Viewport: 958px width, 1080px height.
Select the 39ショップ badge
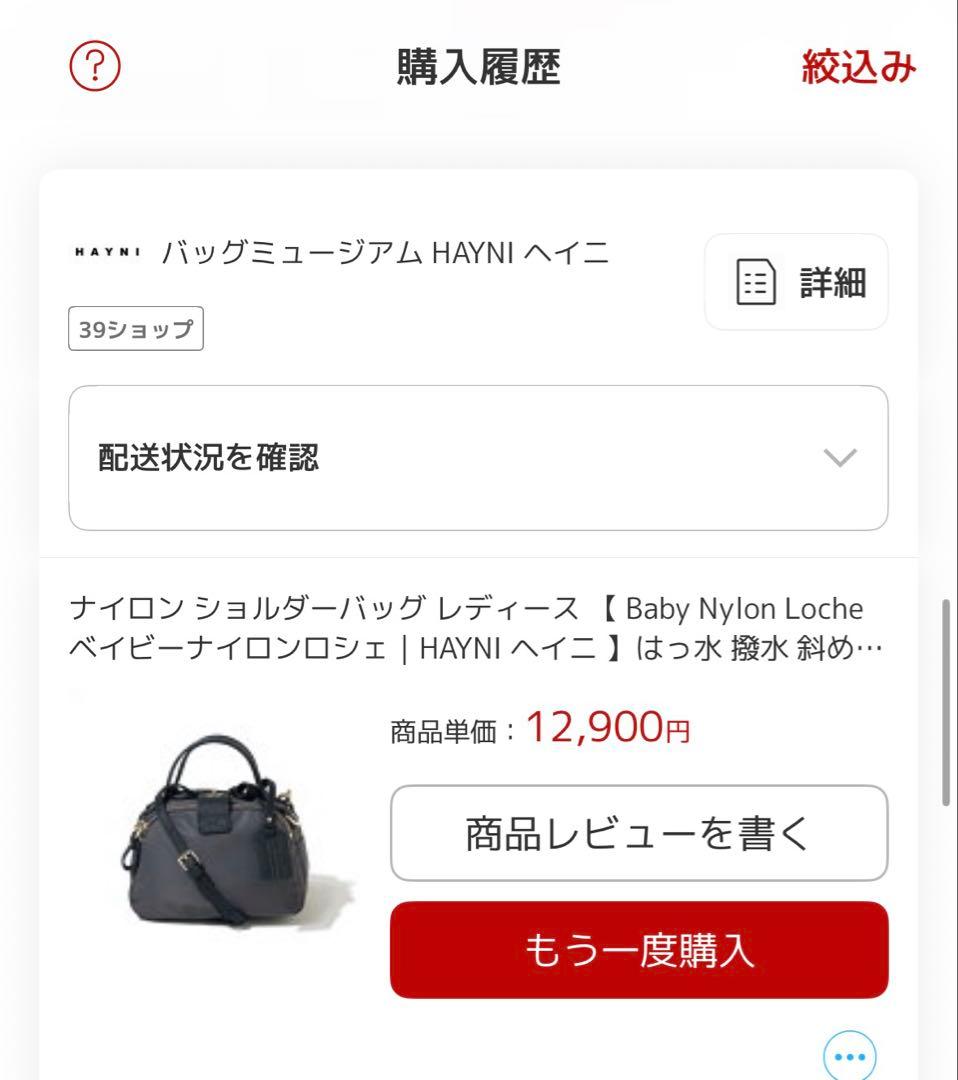coord(135,328)
